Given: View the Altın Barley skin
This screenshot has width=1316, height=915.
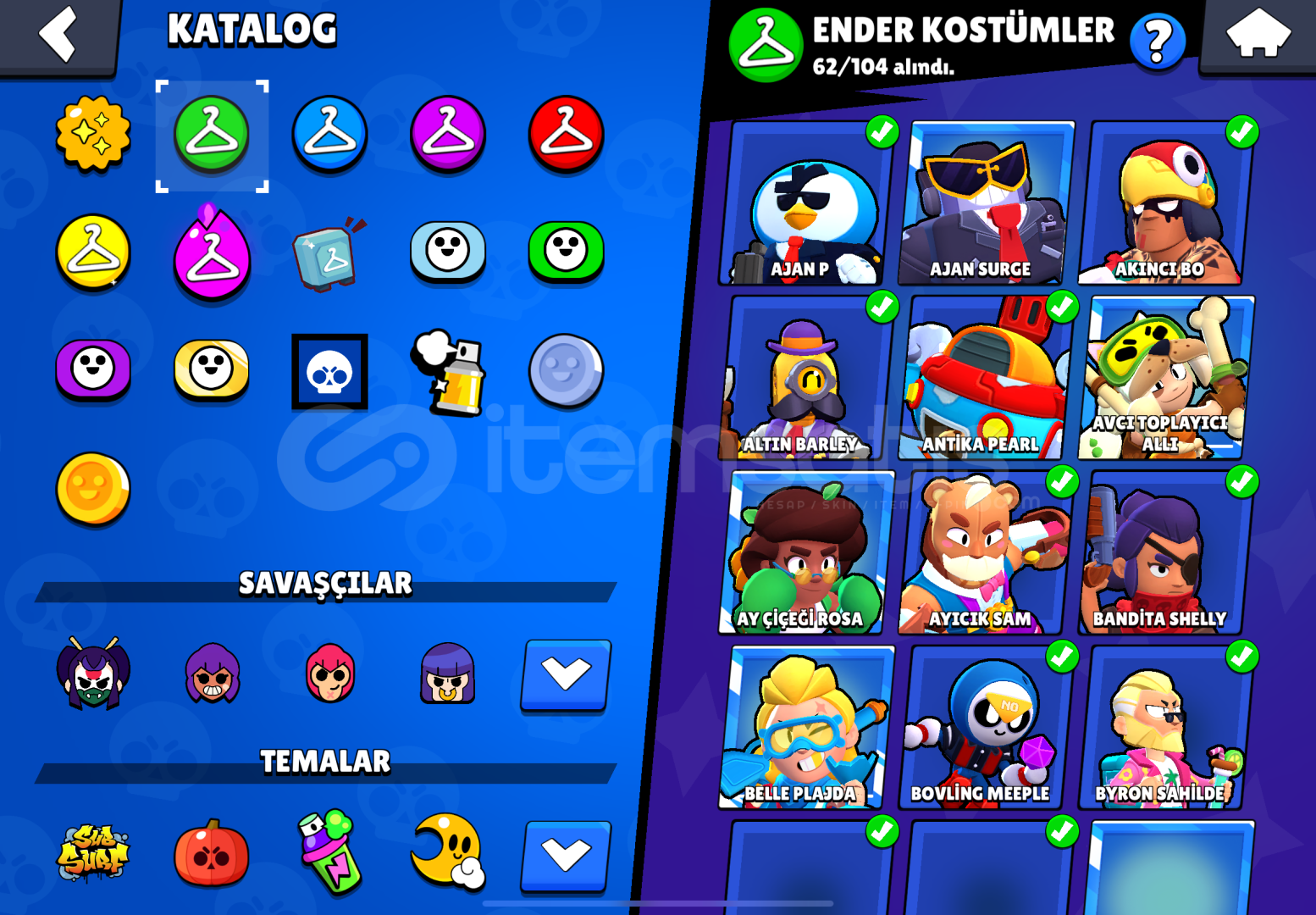Looking at the screenshot, I should pyautogui.click(x=805, y=380).
